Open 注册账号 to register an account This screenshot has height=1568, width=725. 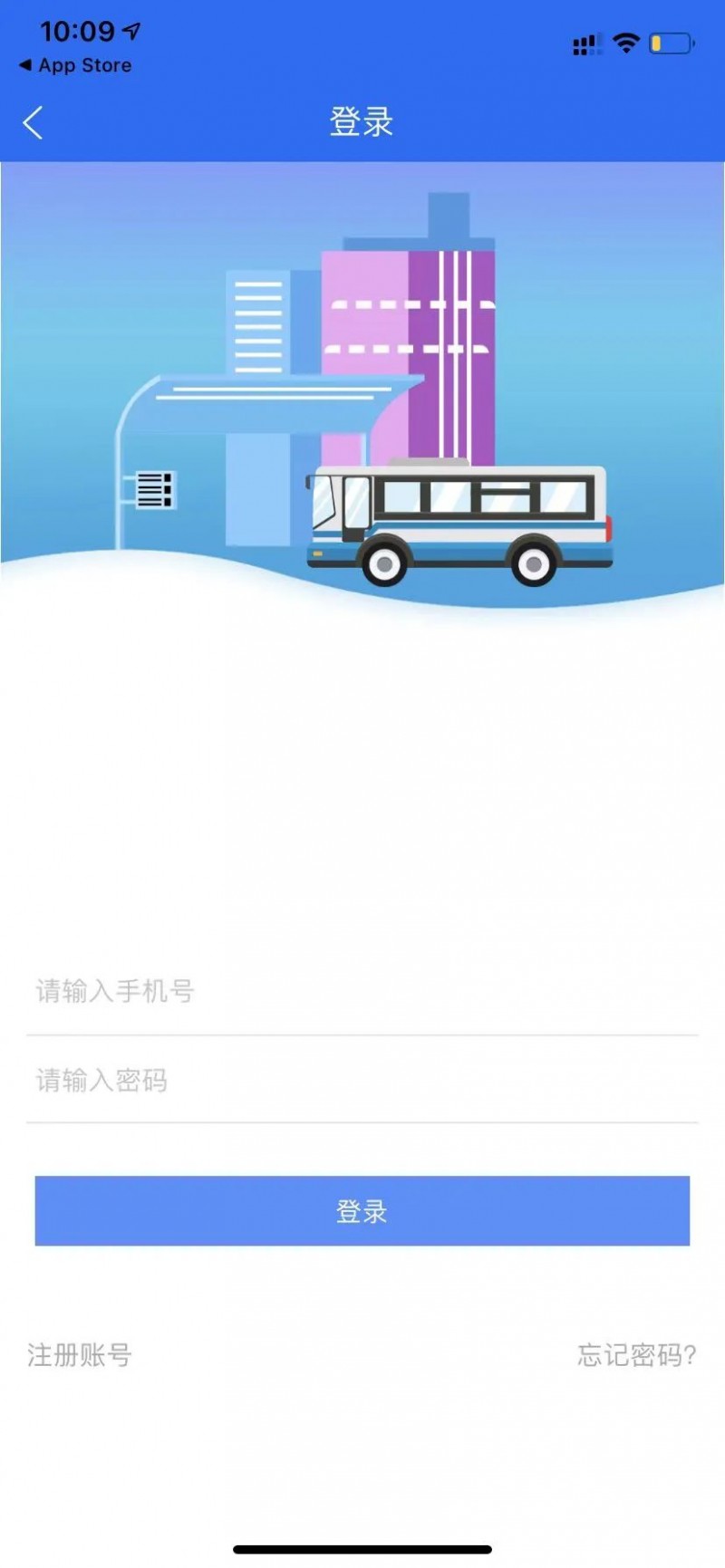coord(80,1355)
